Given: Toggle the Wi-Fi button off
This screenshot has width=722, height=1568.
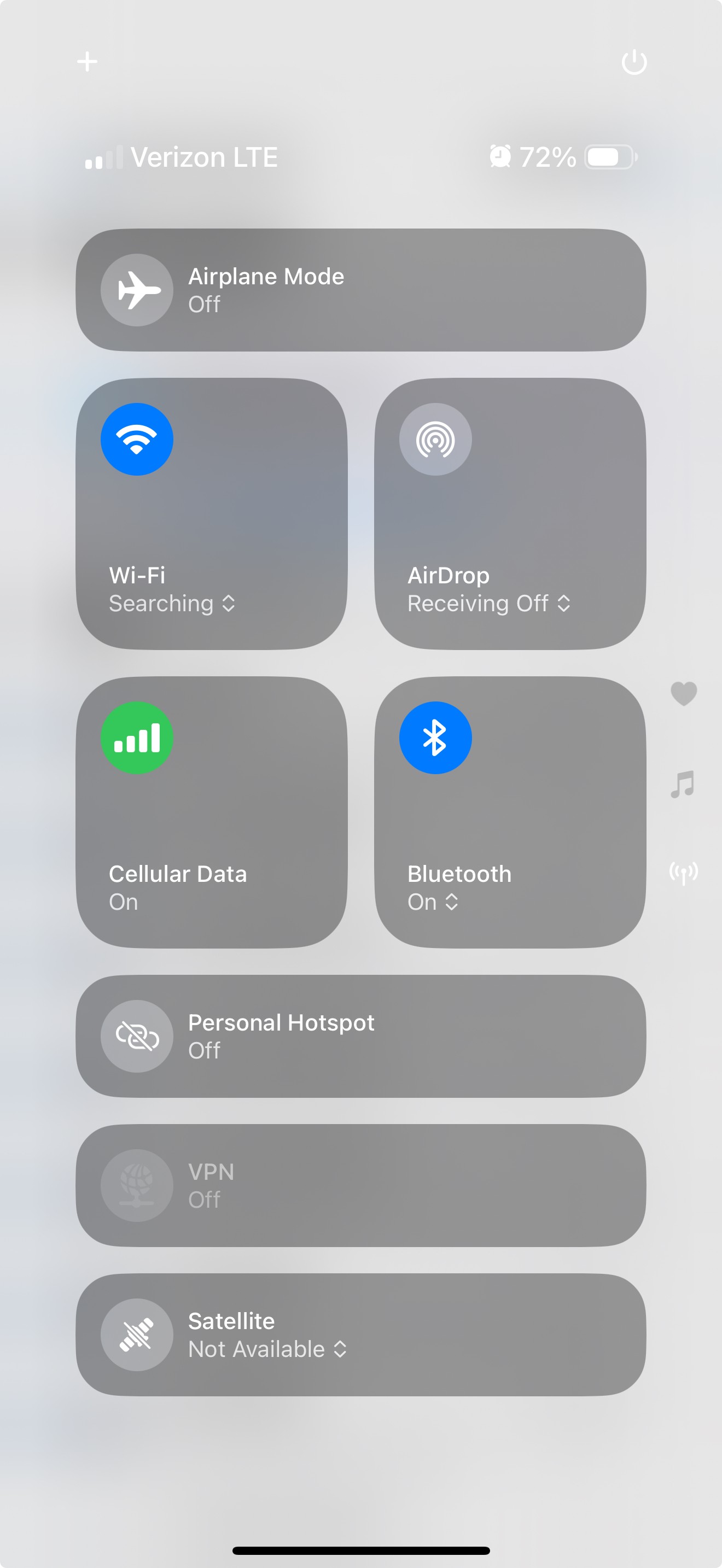Looking at the screenshot, I should (x=137, y=440).
